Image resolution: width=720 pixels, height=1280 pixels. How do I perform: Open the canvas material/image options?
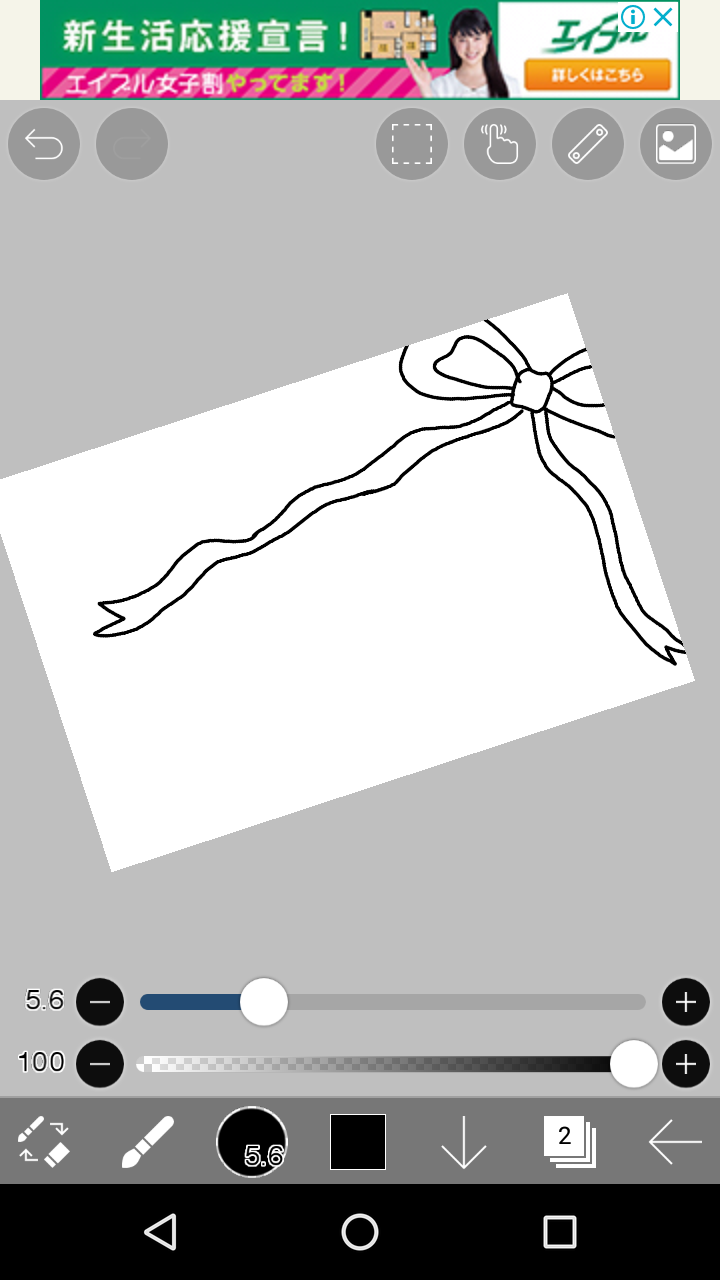click(676, 145)
